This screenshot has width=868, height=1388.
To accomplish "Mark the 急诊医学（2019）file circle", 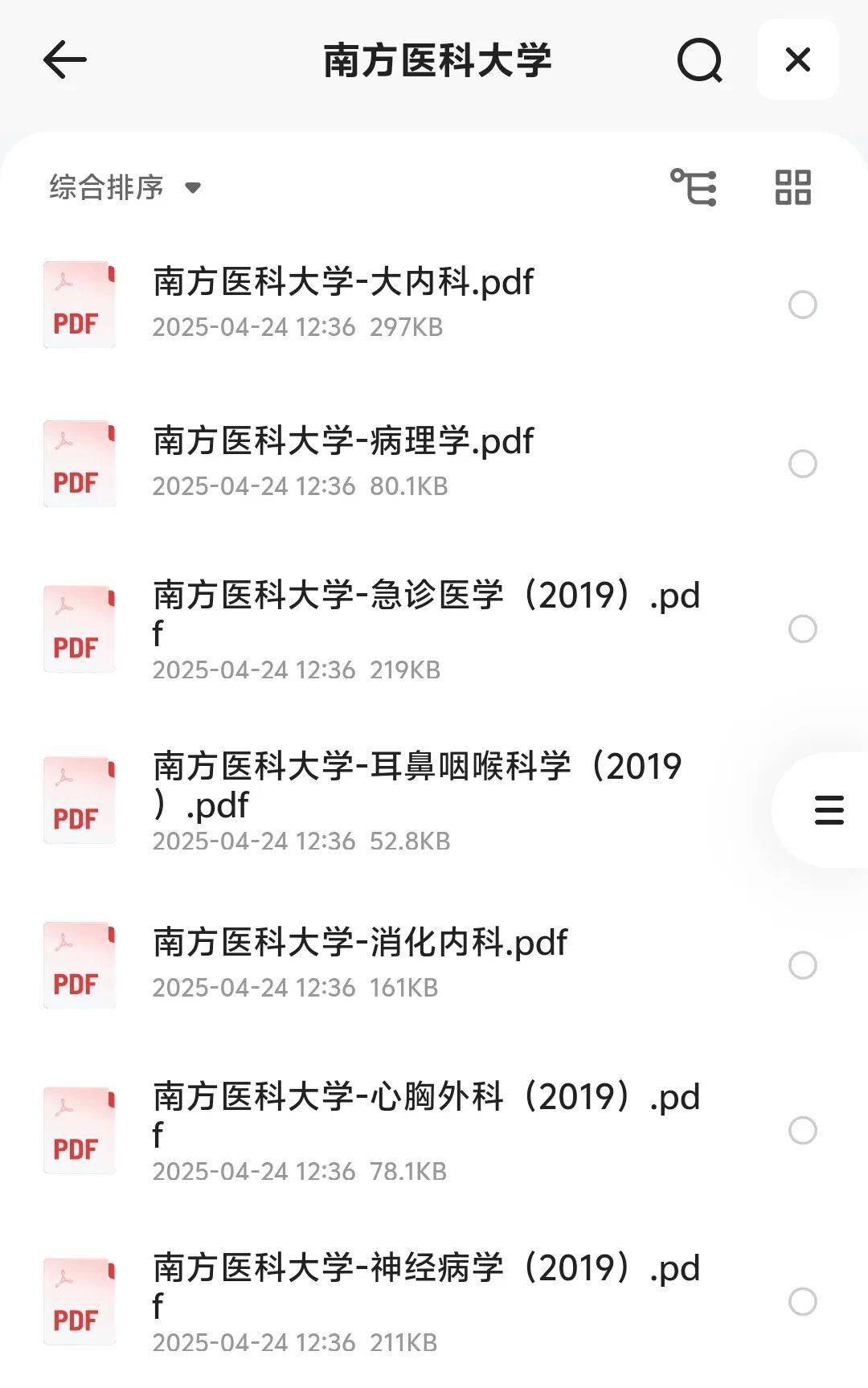I will point(802,628).
